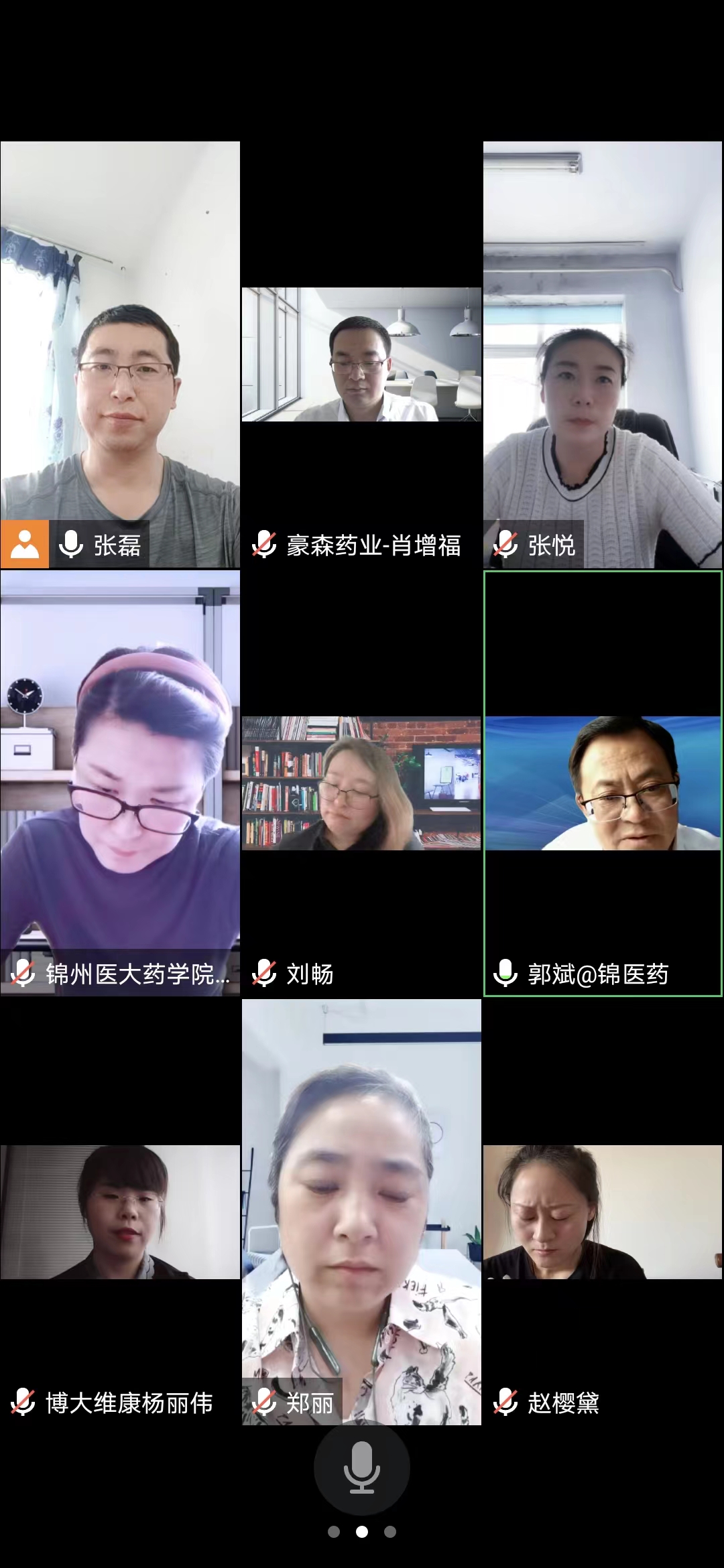The image size is (724, 1568).
Task: Select the video tile of 豪森药业-肖增福
Action: tap(361, 354)
